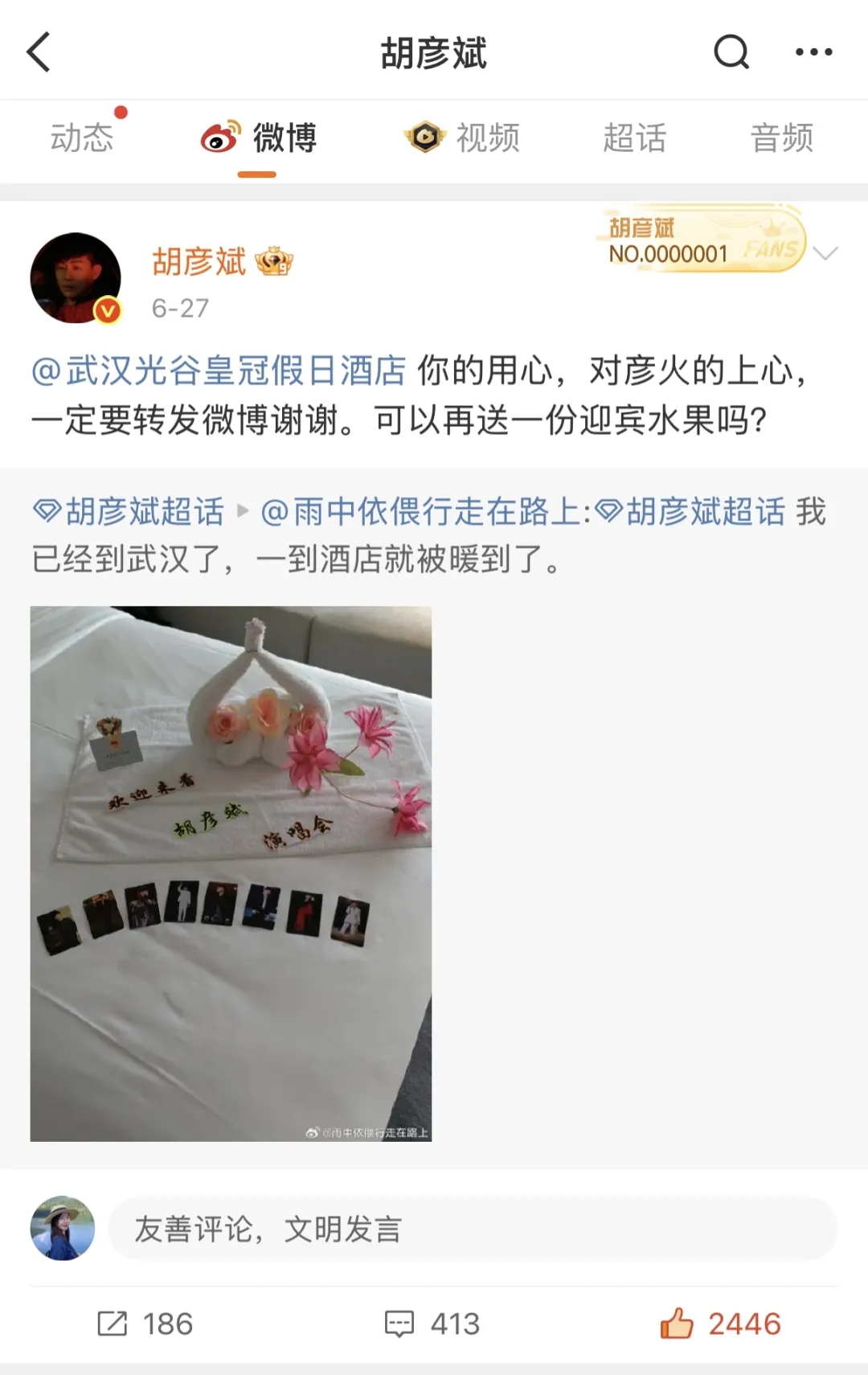View the hotel bed photo full size

(x=231, y=873)
